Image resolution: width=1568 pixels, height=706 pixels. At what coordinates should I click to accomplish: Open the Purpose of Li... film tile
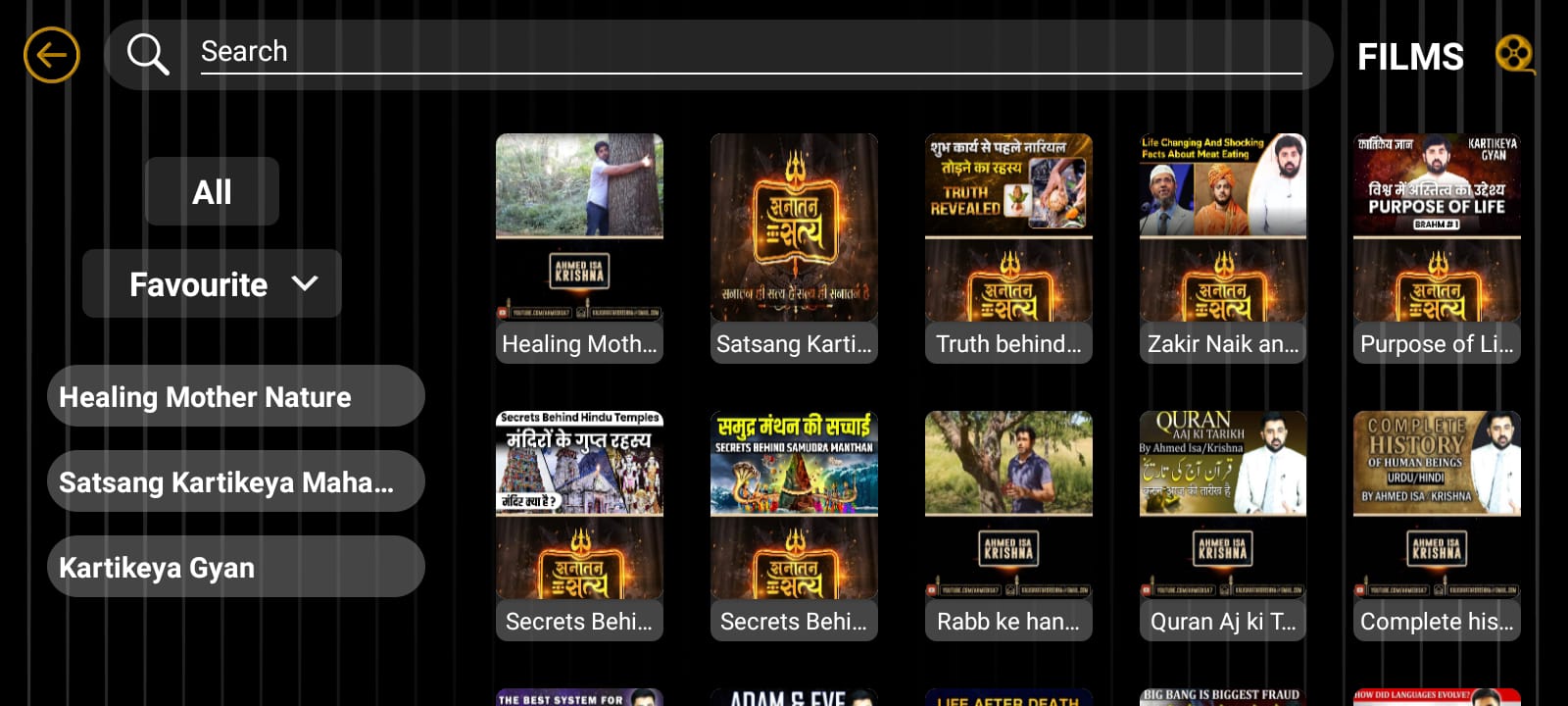[1437, 247]
